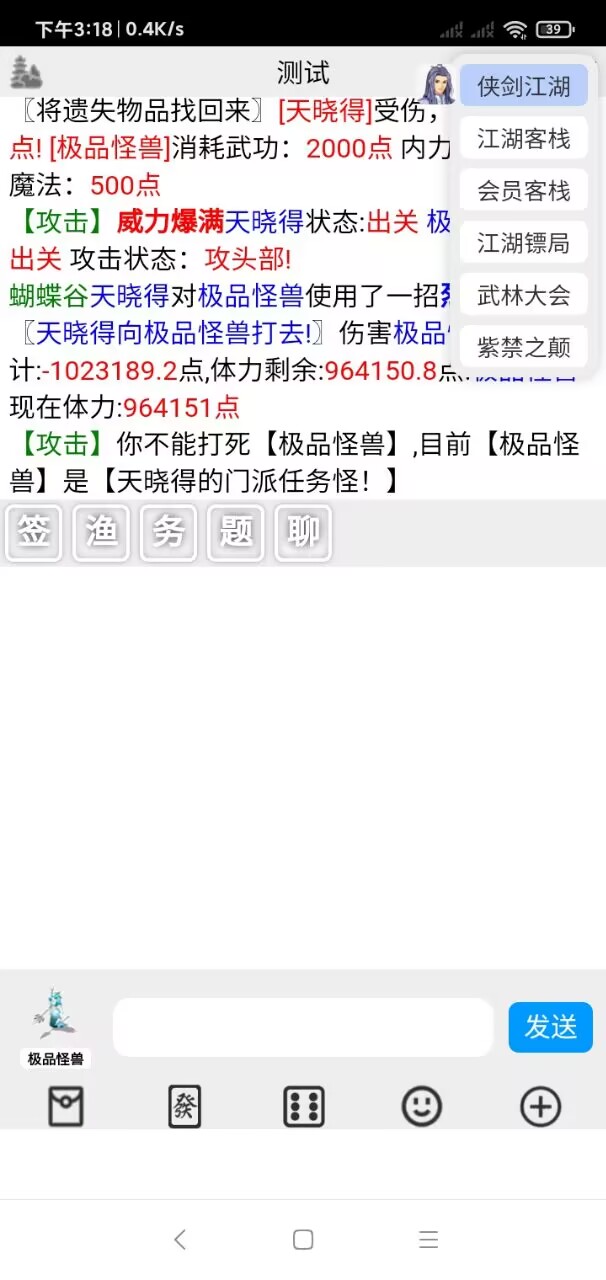Image resolution: width=606 pixels, height=1280 pixels.
Task: Send the message with 发送
Action: [550, 1027]
